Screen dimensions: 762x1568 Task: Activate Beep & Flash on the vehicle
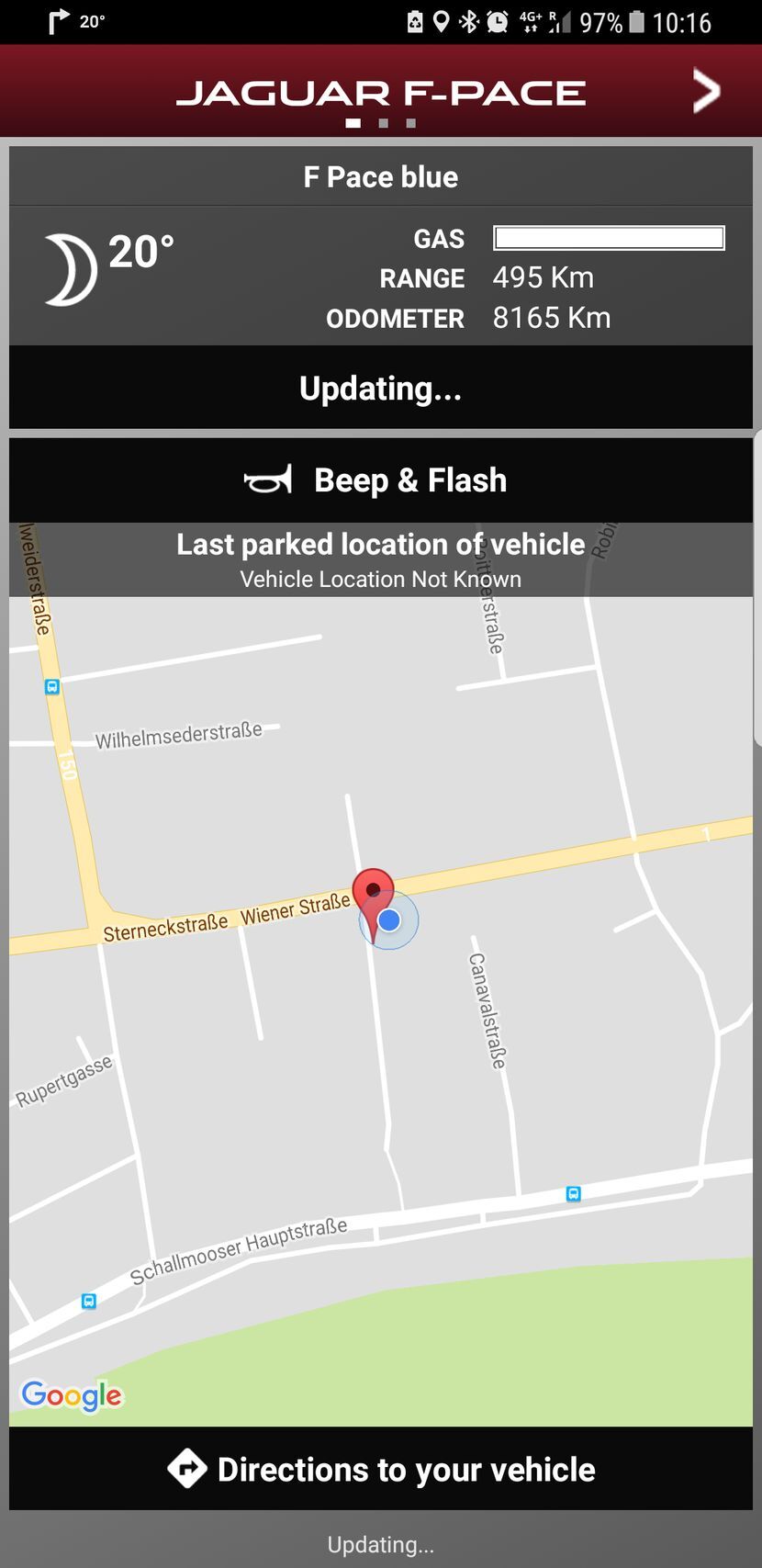380,480
